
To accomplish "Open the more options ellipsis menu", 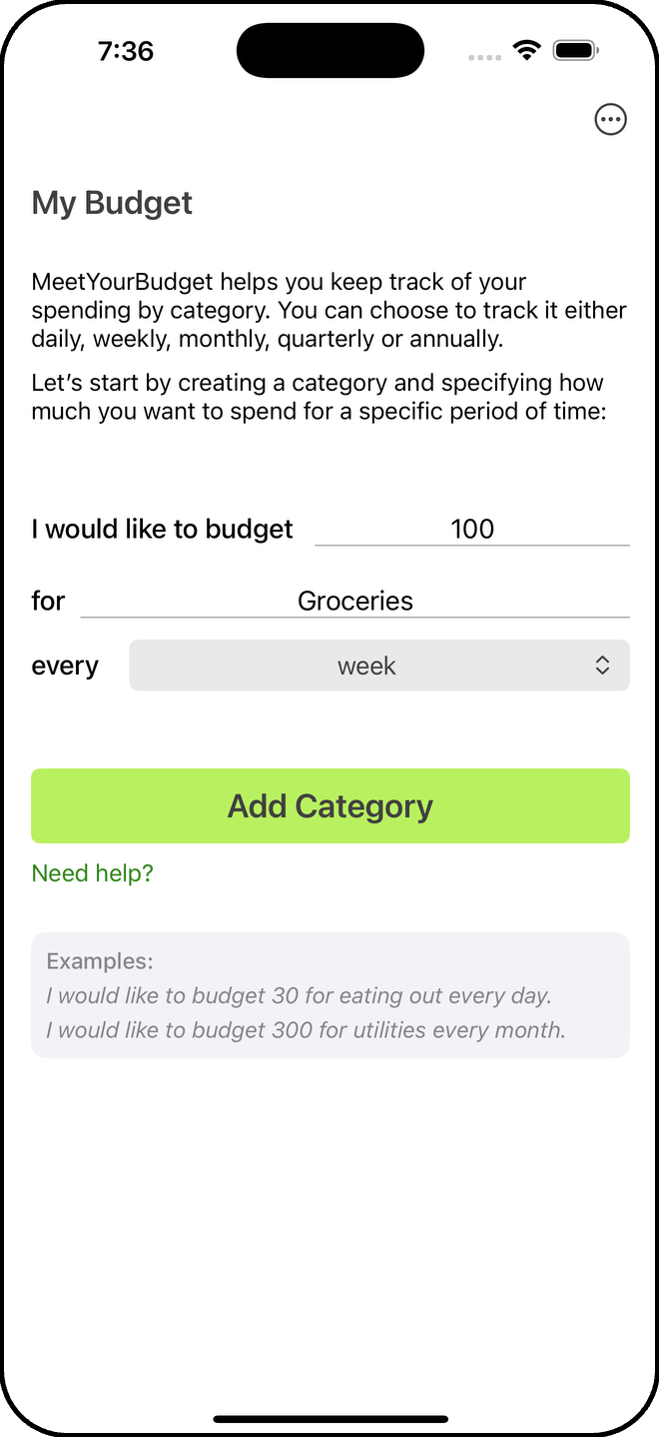I will click(610, 120).
